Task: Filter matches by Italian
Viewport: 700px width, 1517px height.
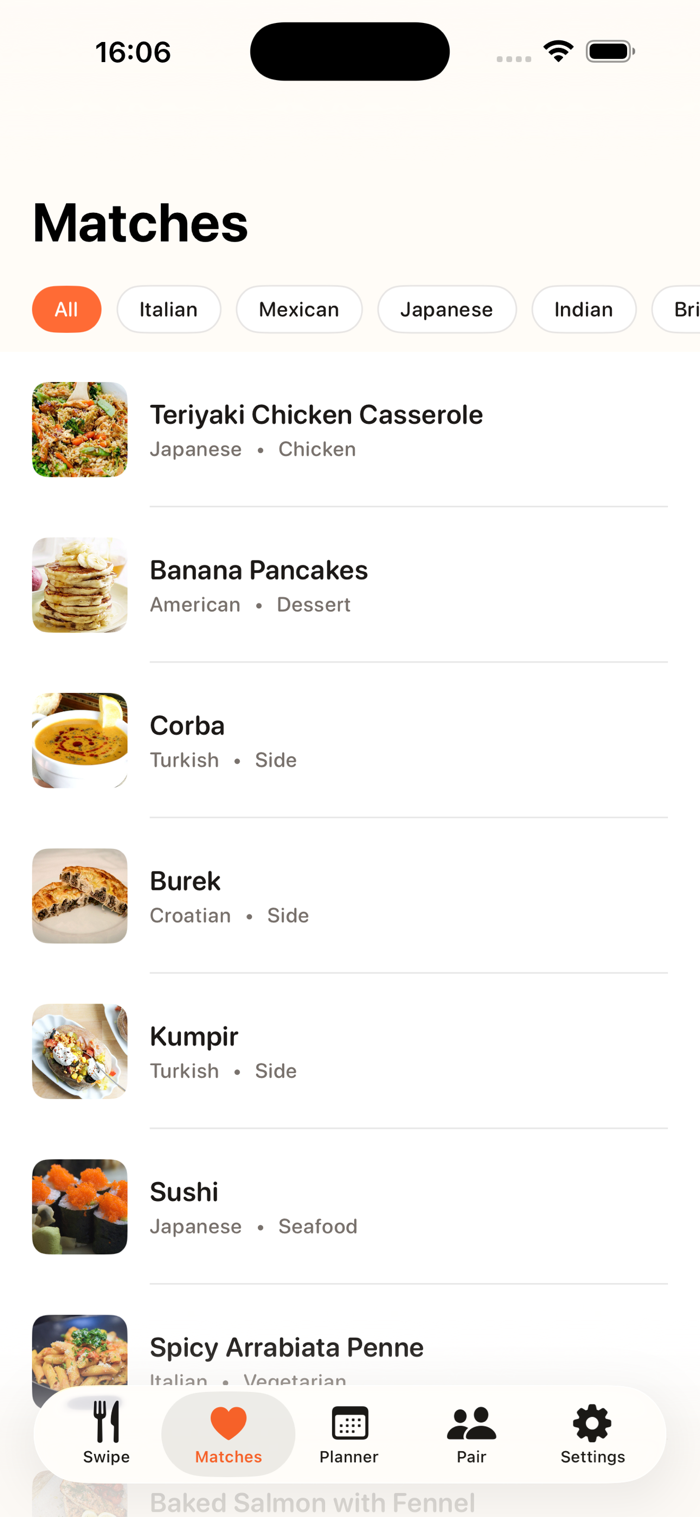Action: pyautogui.click(x=168, y=309)
